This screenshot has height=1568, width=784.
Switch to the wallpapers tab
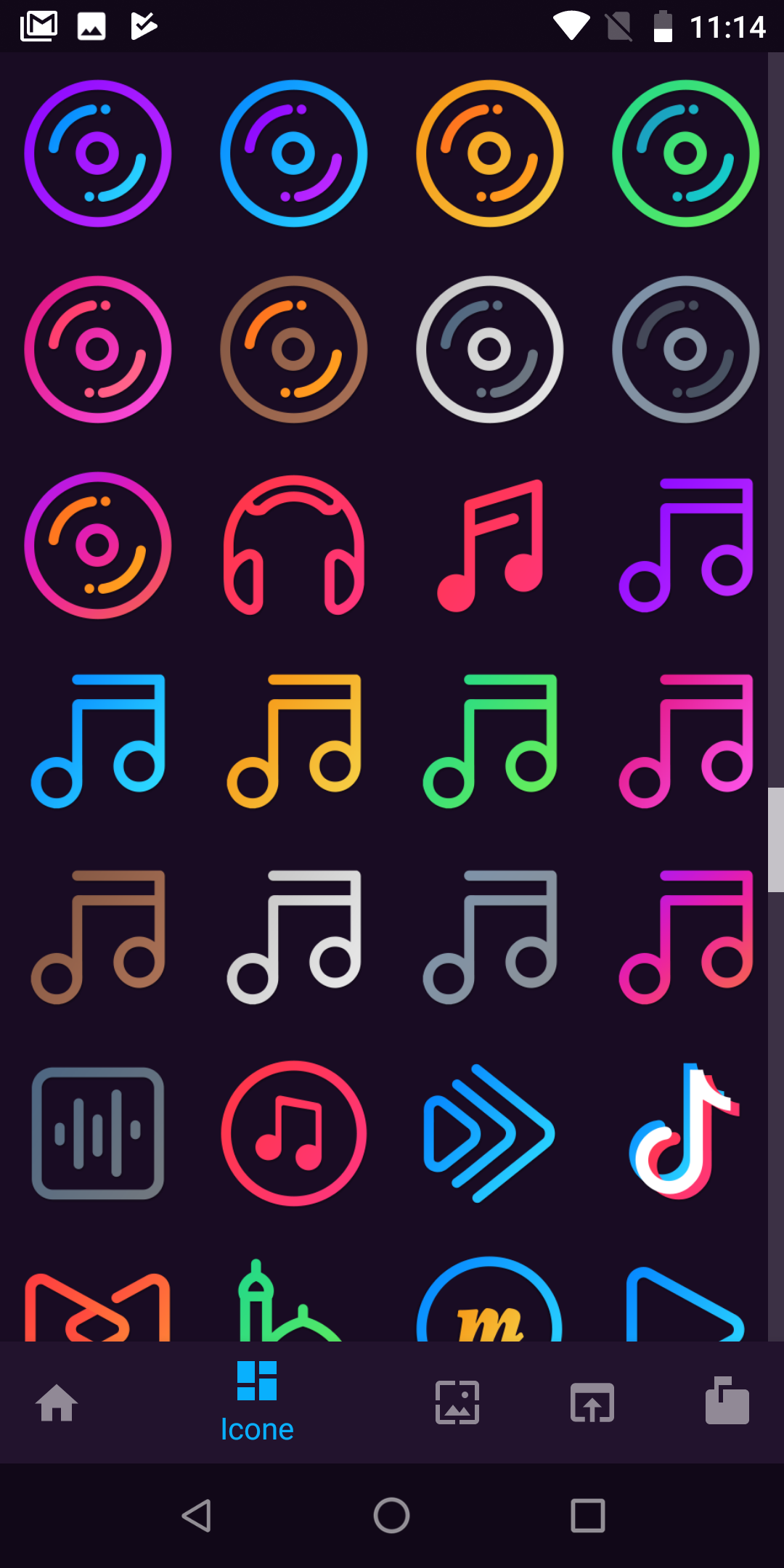(457, 1402)
